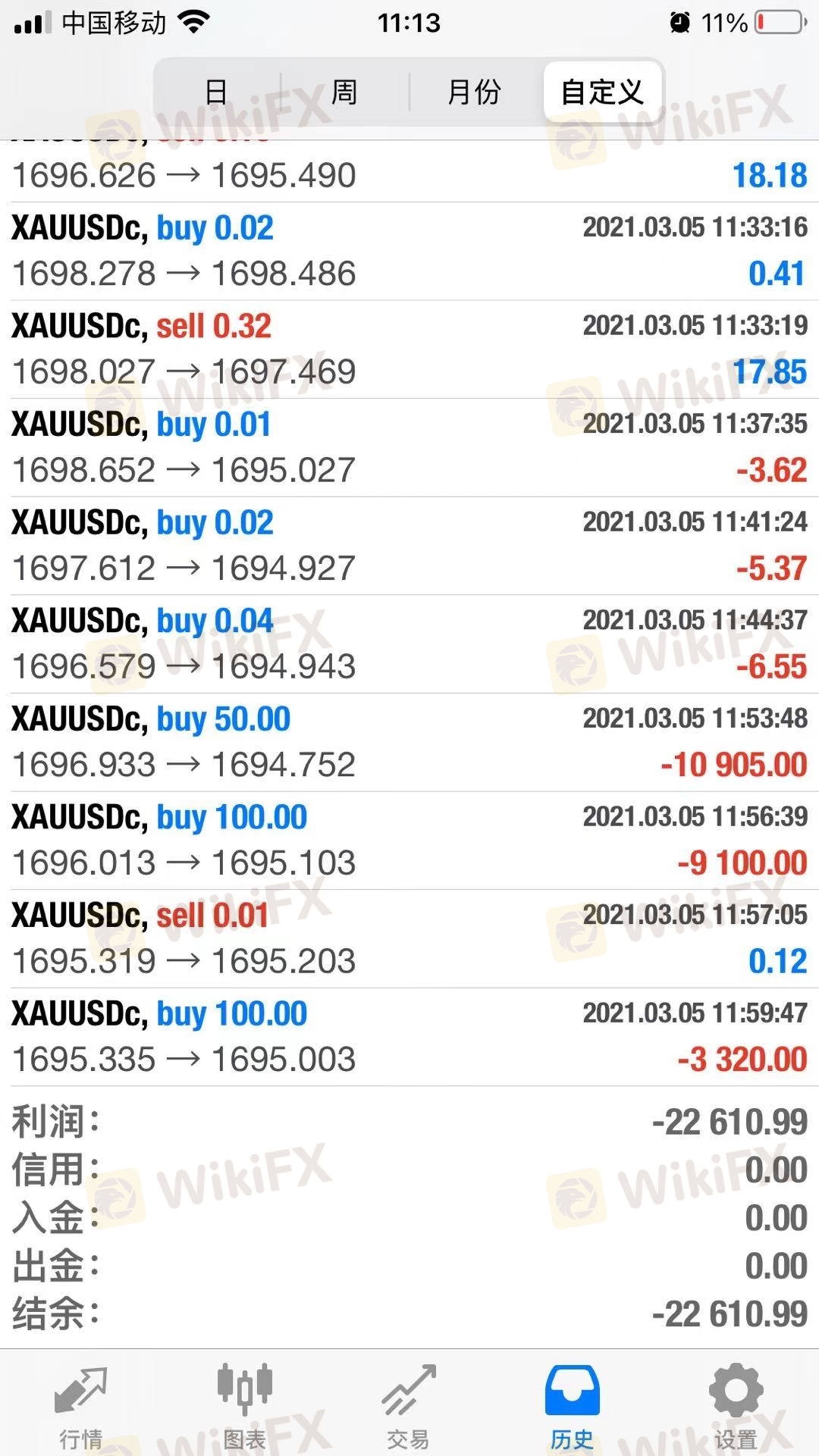This screenshot has height=1456, width=819.
Task: Go to the 图表 chart tab
Action: [245, 1406]
